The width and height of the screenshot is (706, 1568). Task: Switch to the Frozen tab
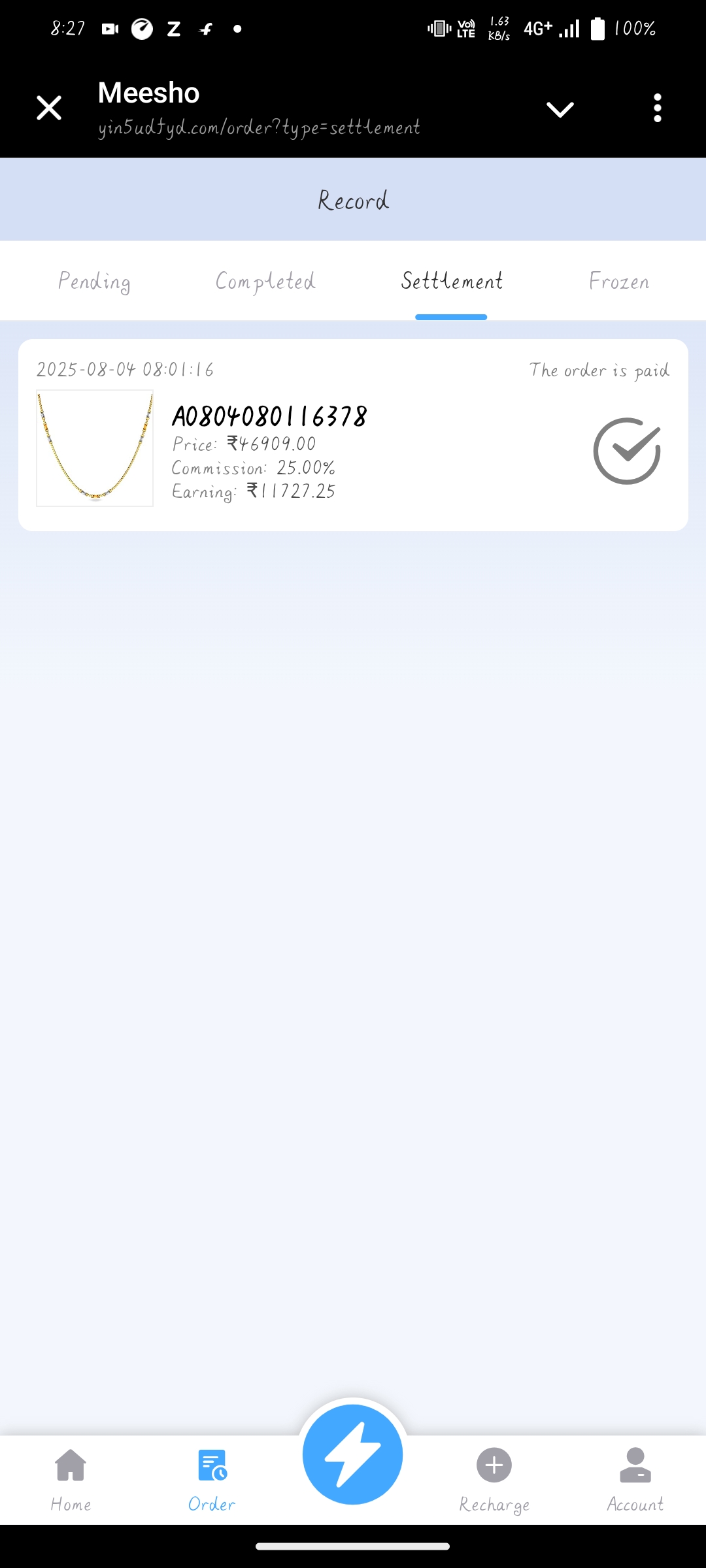[x=618, y=282]
